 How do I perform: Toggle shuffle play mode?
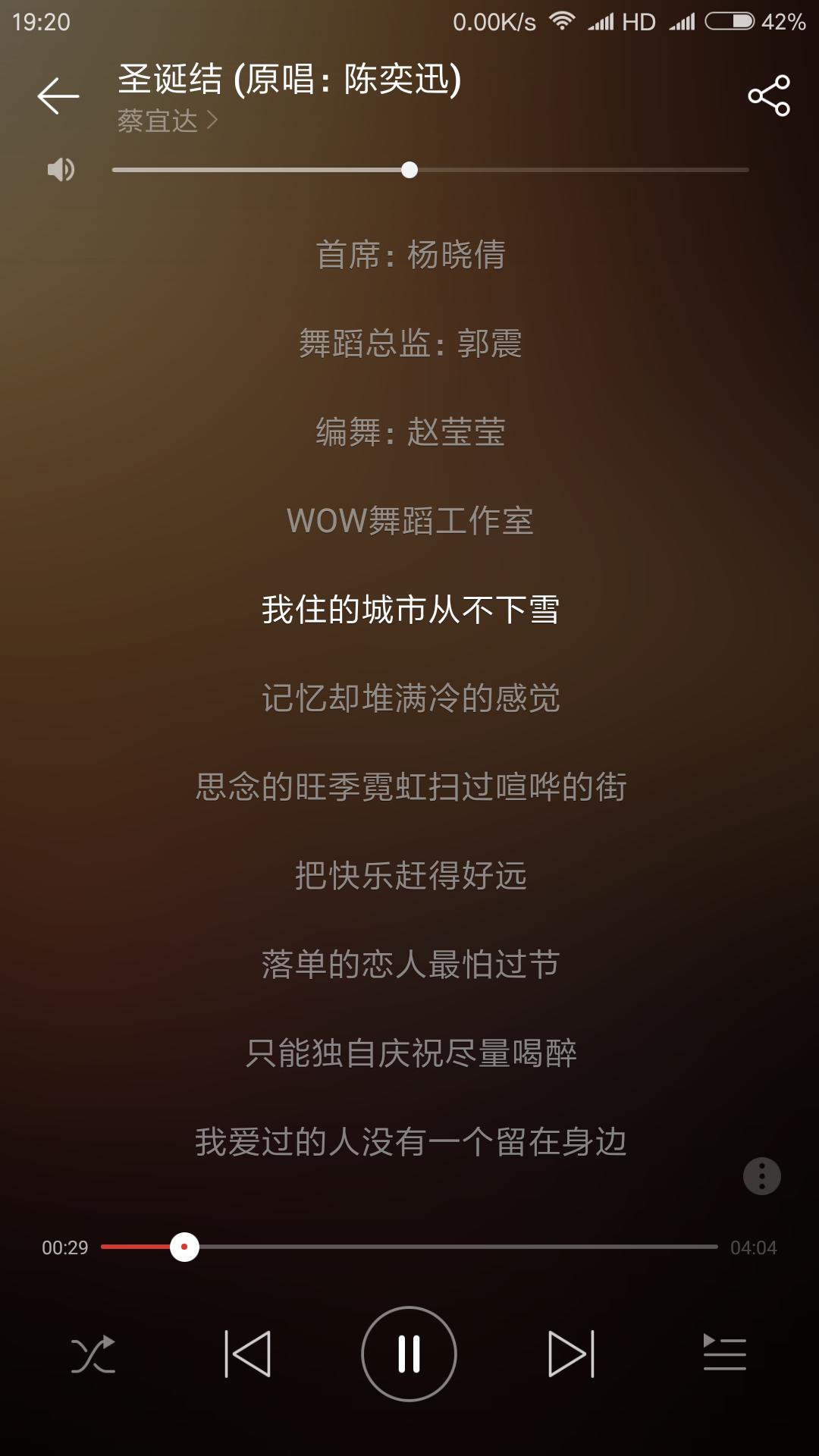click(93, 1354)
